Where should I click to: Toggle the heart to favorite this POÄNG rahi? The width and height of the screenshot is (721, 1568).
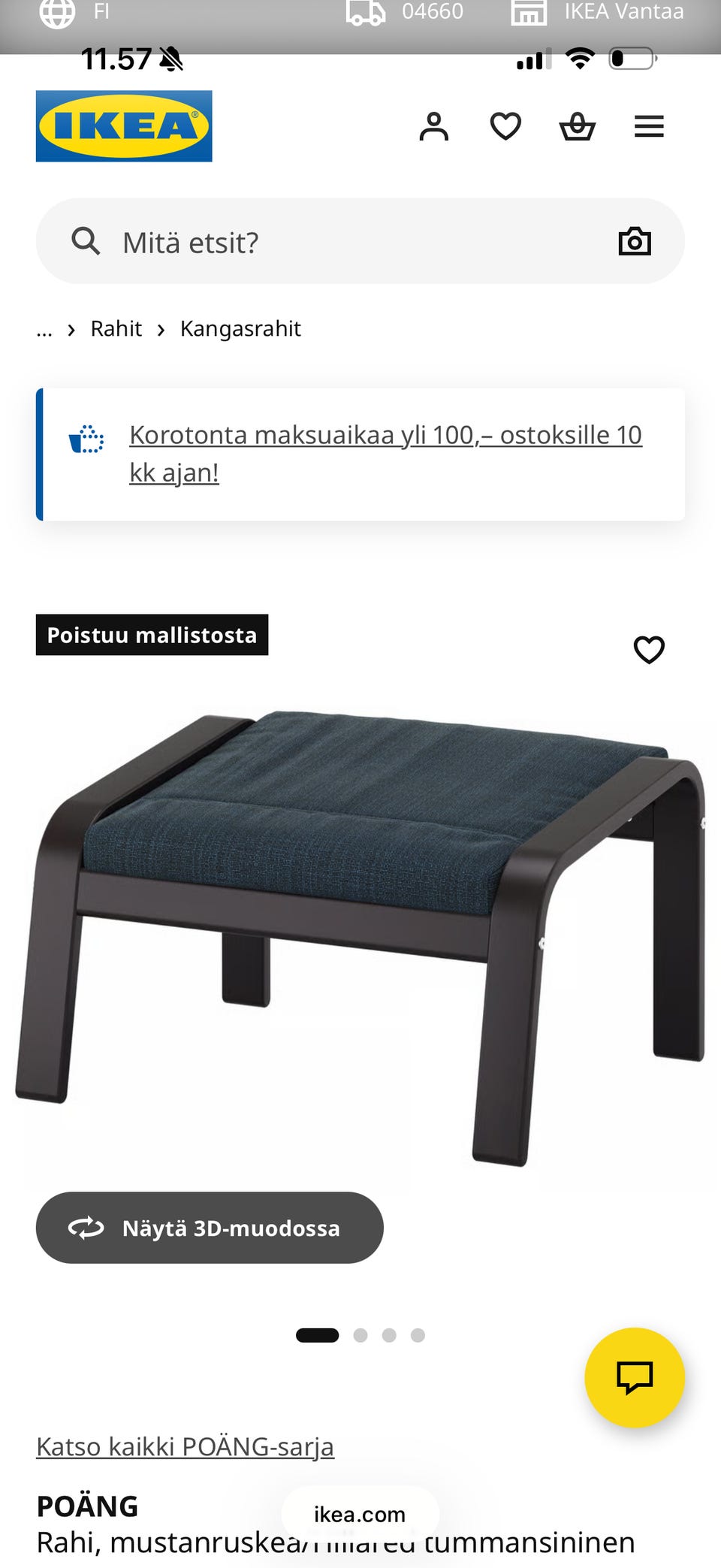[x=648, y=648]
